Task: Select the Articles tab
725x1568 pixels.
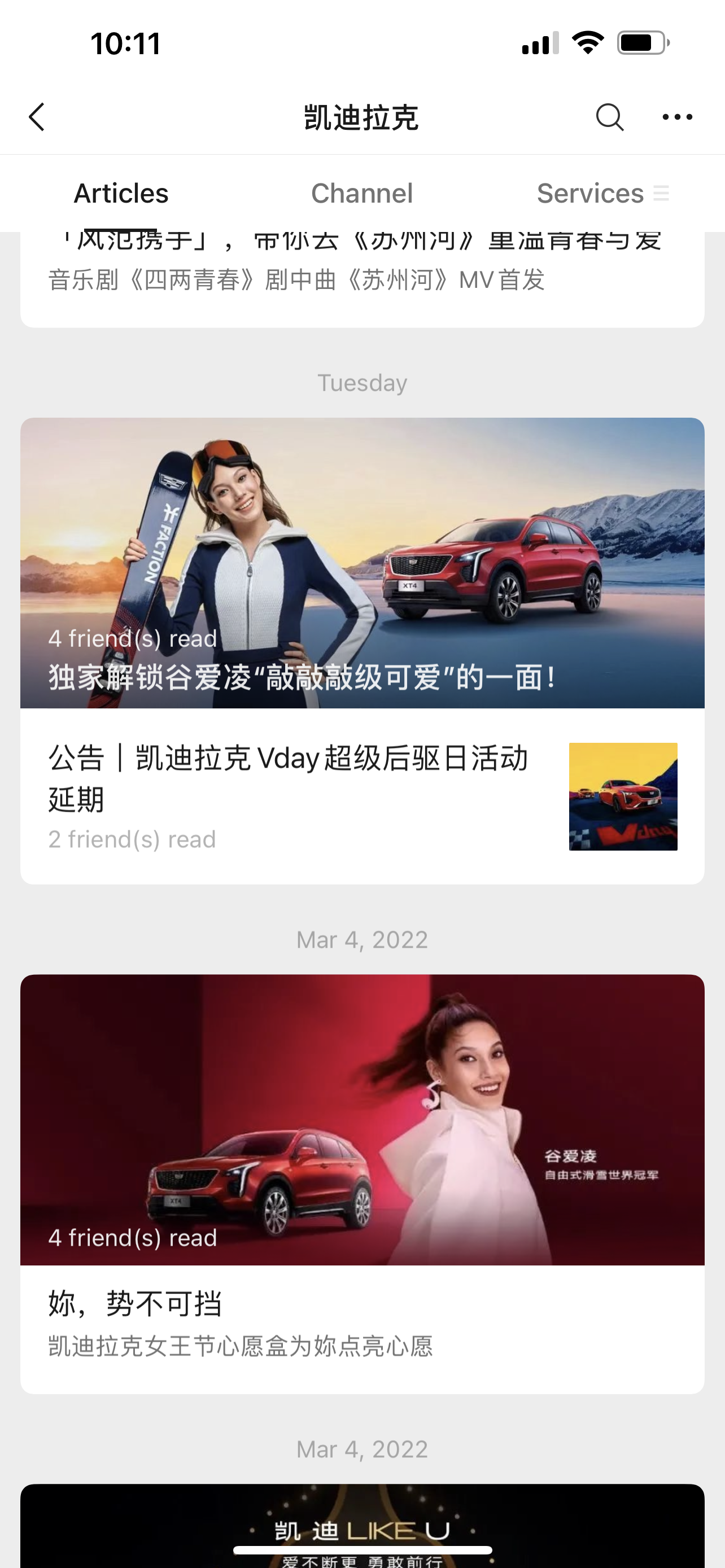Action: pos(121,194)
